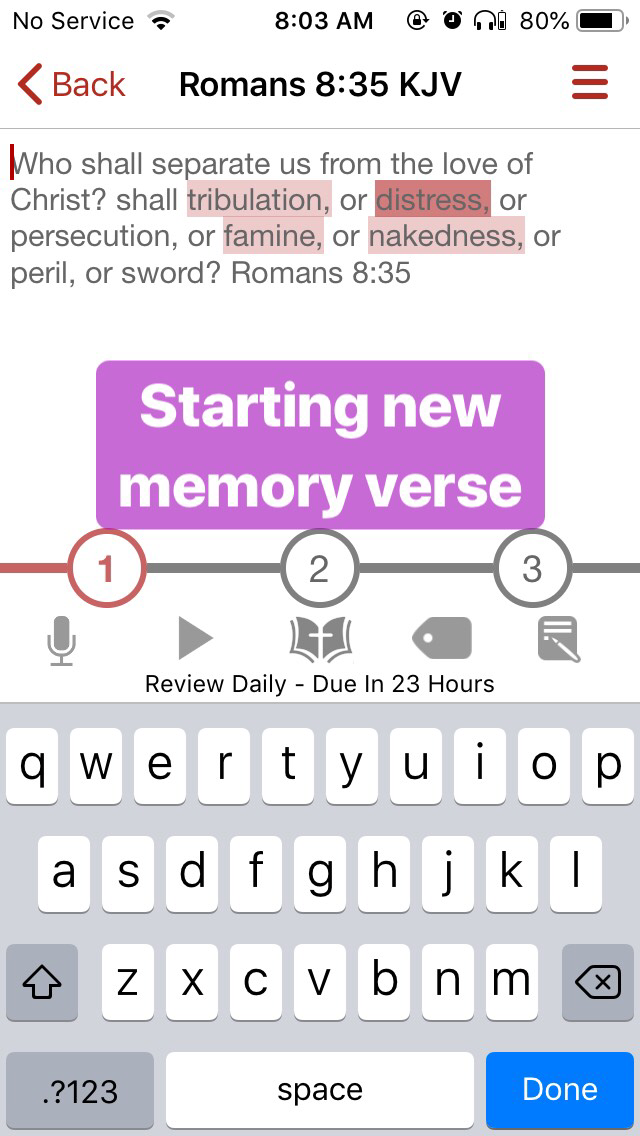
Task: Play the verse audio
Action: pos(195,639)
